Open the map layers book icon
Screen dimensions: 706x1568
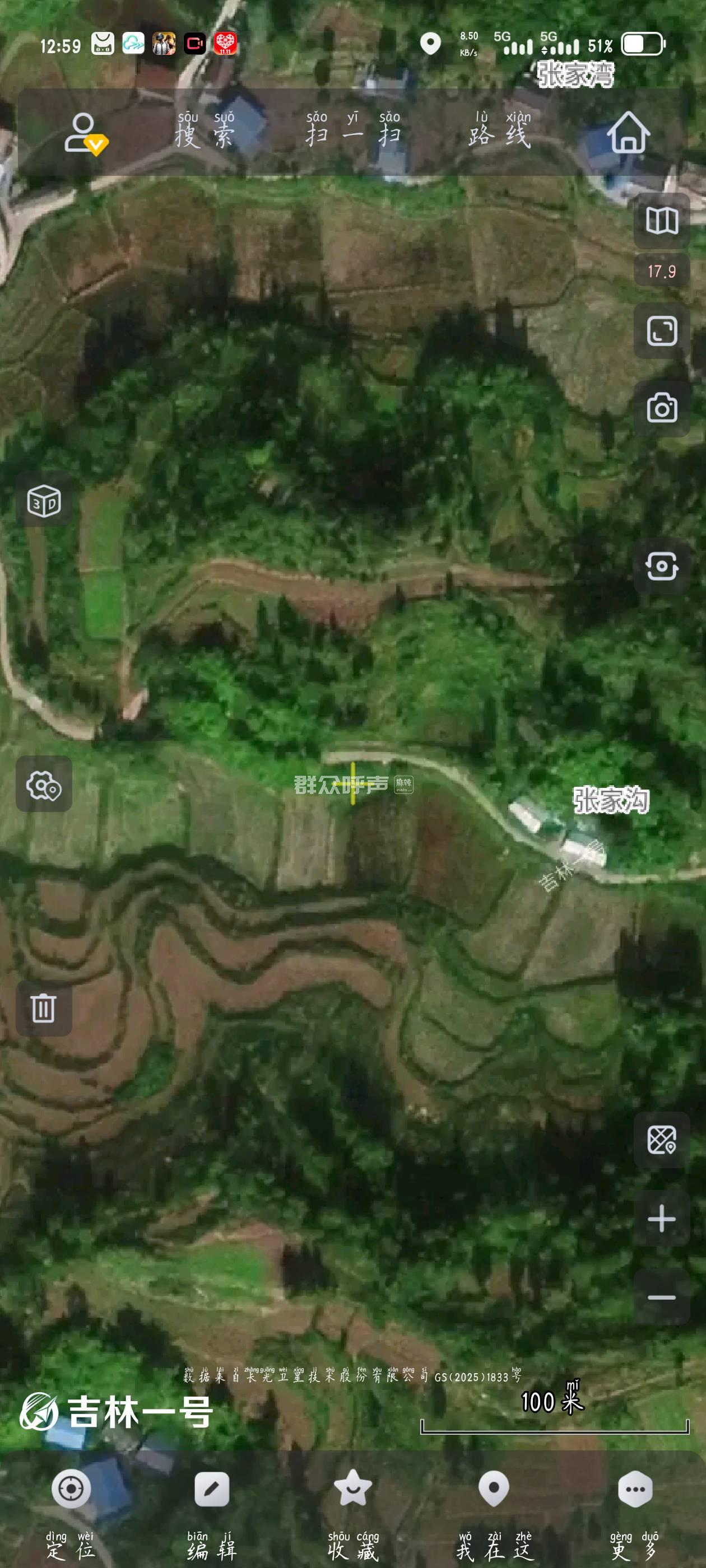coord(662,220)
